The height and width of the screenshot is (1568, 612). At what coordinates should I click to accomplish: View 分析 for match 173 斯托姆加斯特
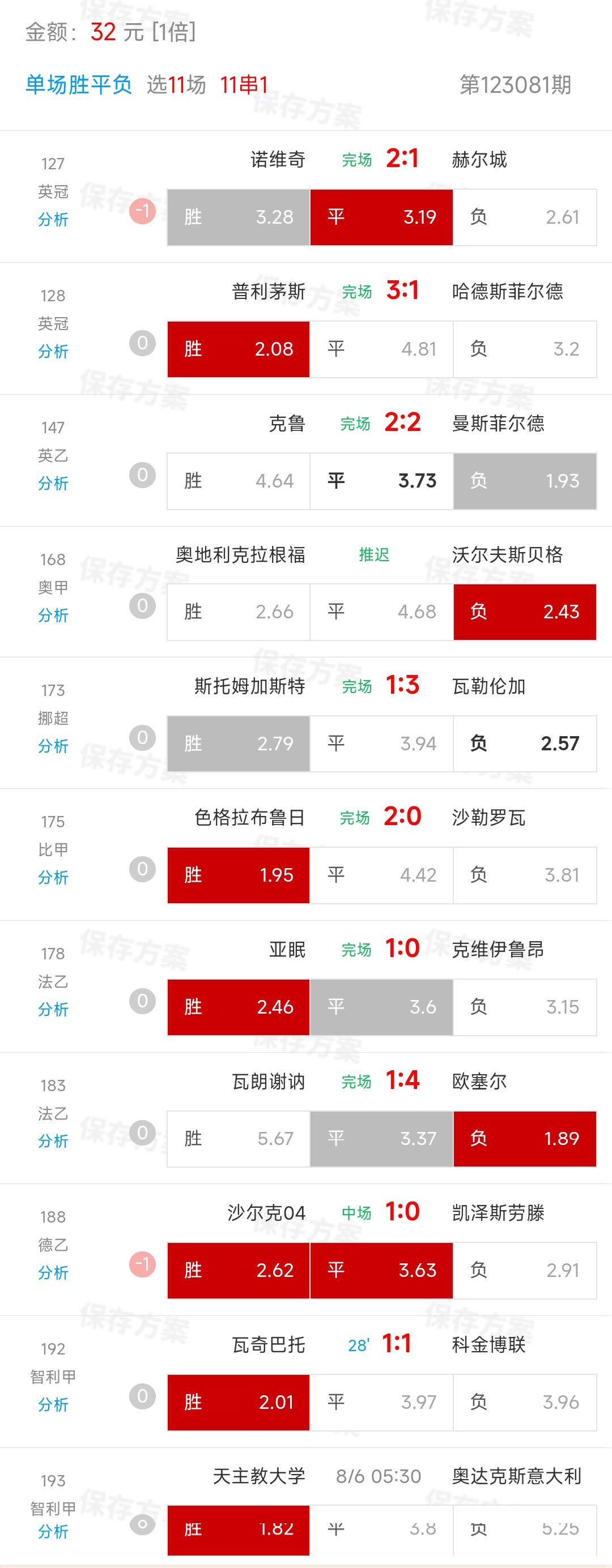point(53,746)
